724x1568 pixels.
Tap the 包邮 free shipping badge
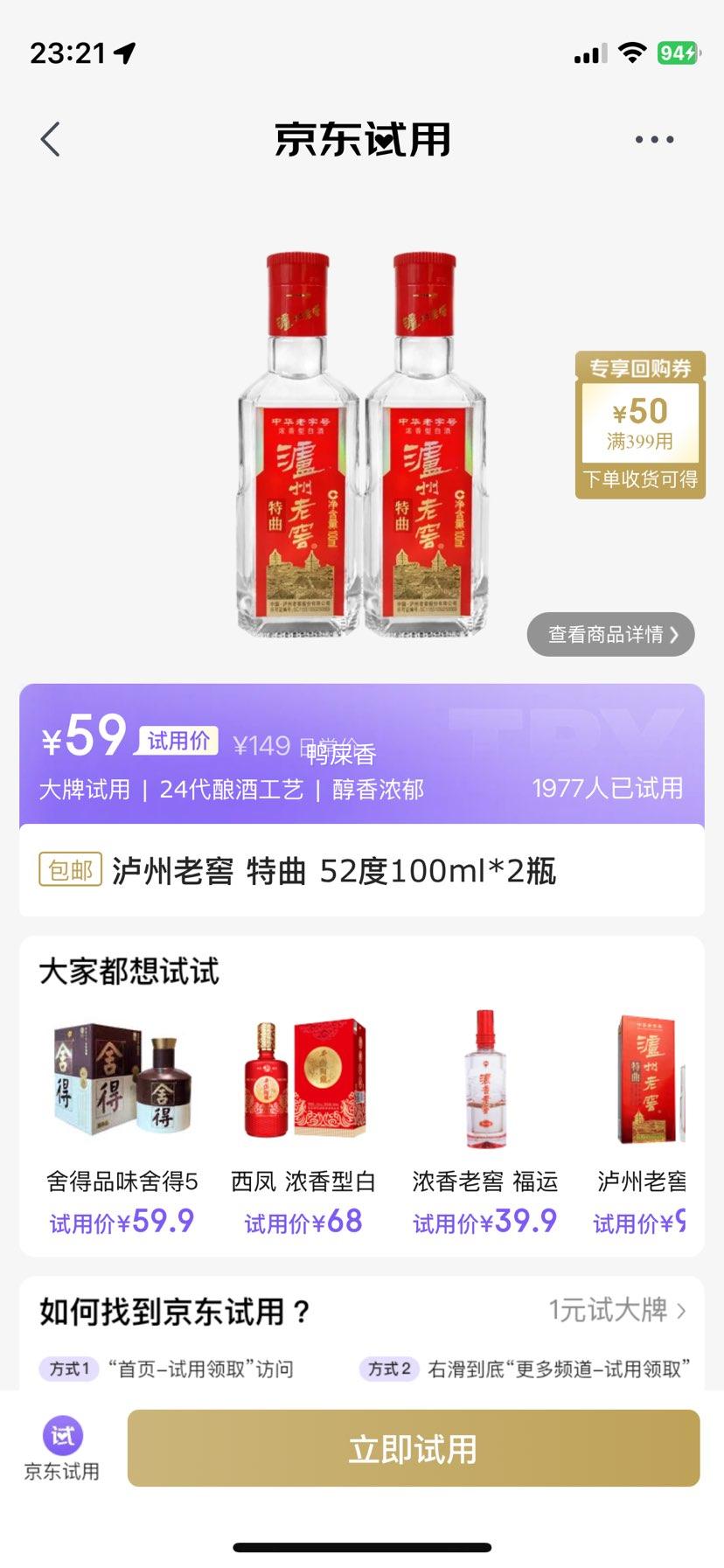(x=70, y=872)
